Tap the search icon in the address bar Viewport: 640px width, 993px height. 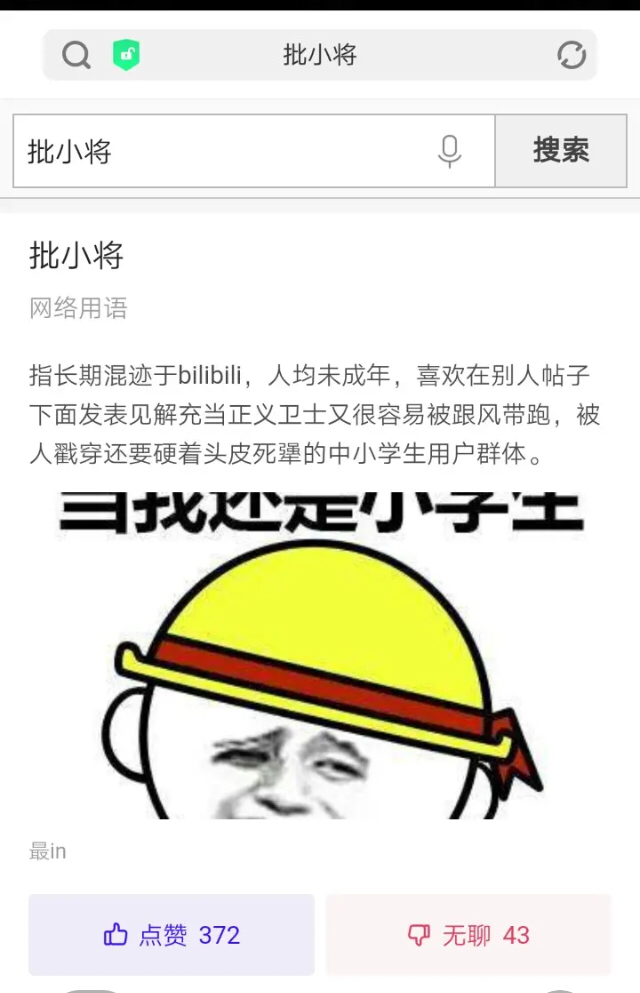[x=76, y=55]
